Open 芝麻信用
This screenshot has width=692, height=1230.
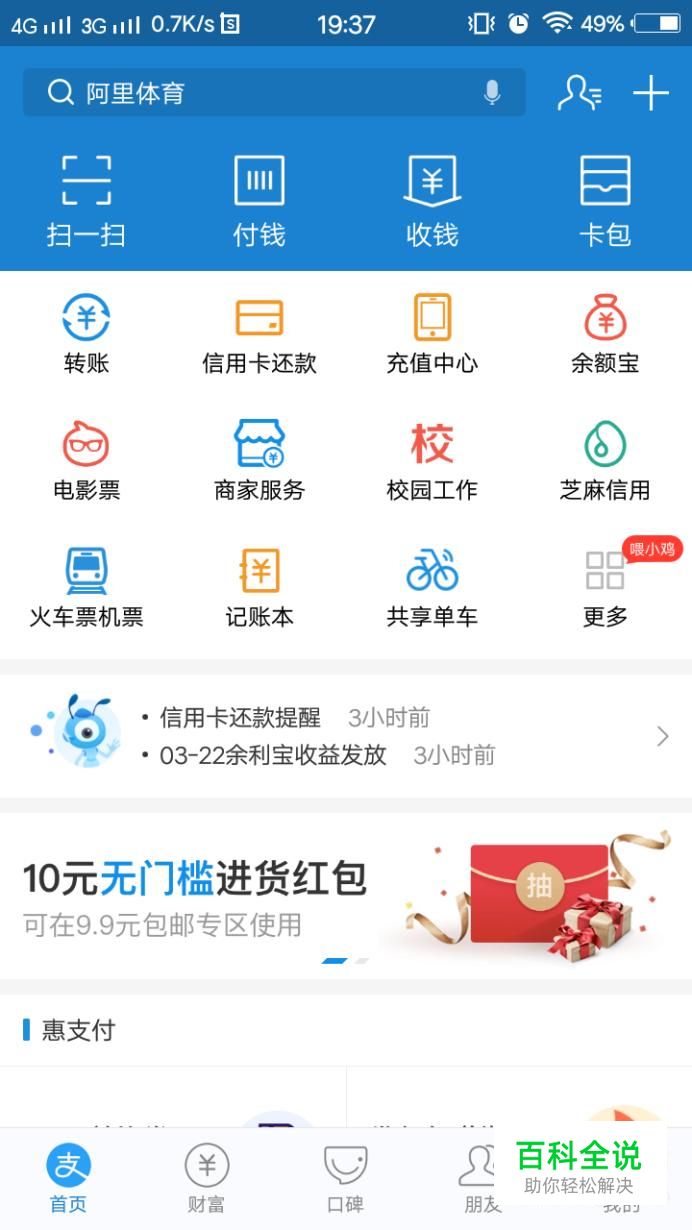pos(605,460)
